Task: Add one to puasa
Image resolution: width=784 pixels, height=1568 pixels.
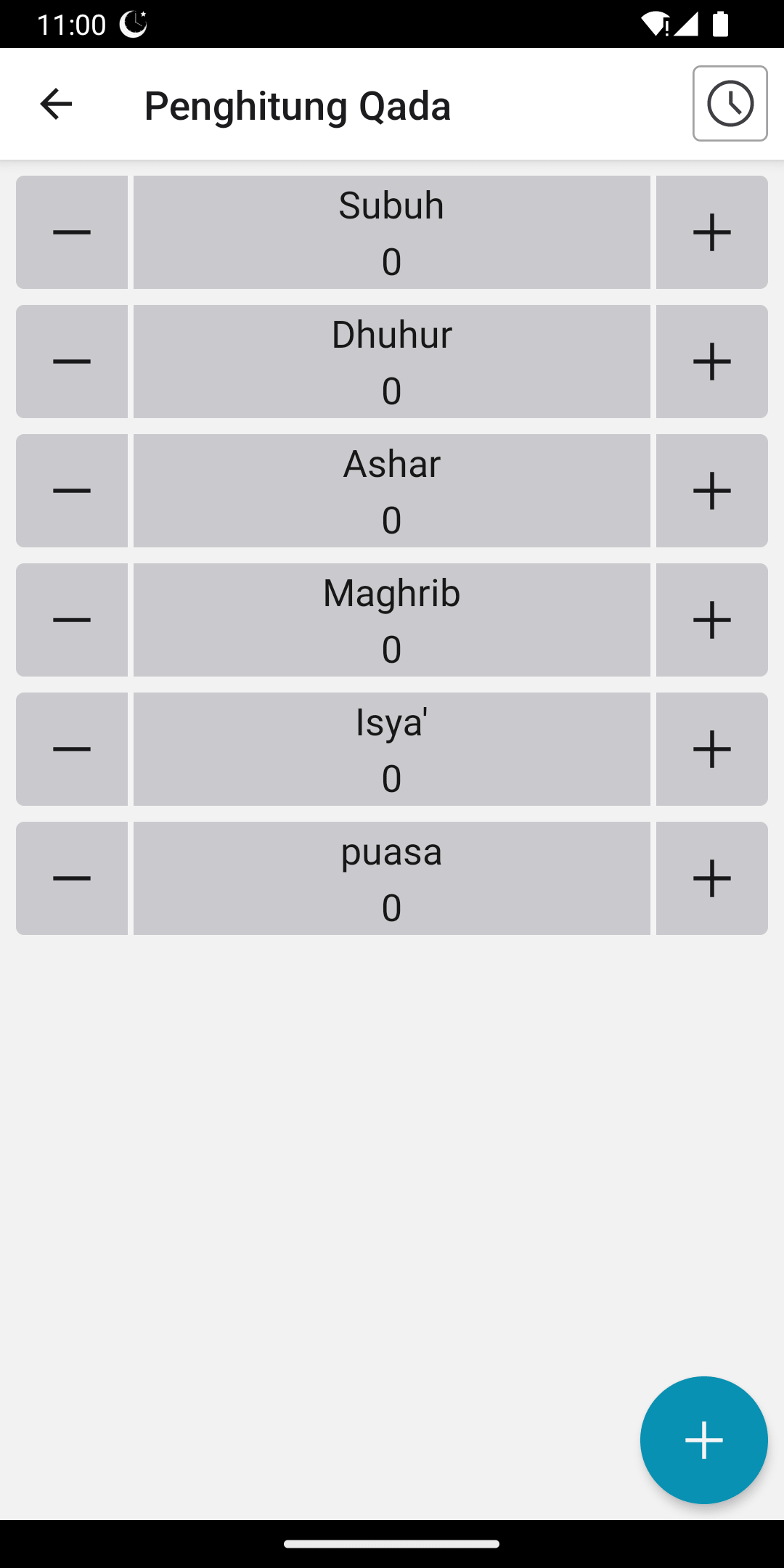Action: tap(712, 878)
